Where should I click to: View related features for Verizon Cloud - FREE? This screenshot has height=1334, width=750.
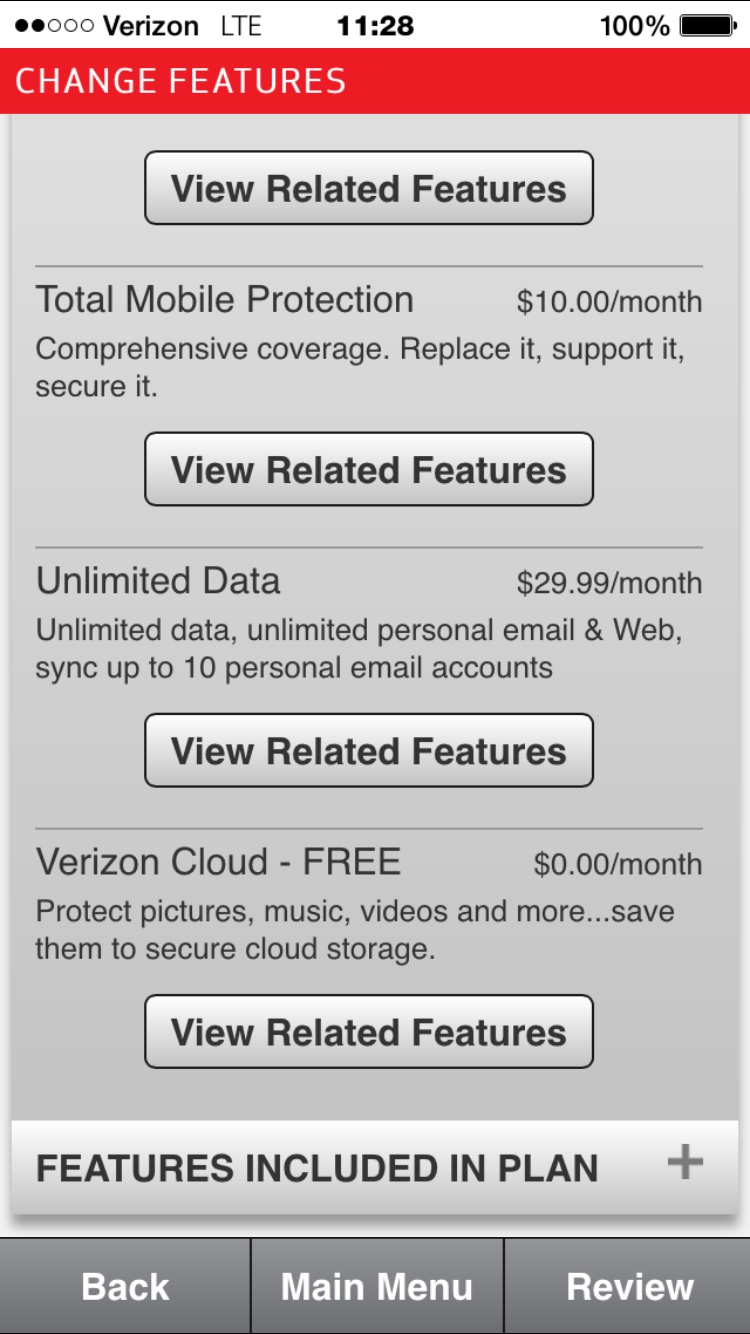(369, 1032)
